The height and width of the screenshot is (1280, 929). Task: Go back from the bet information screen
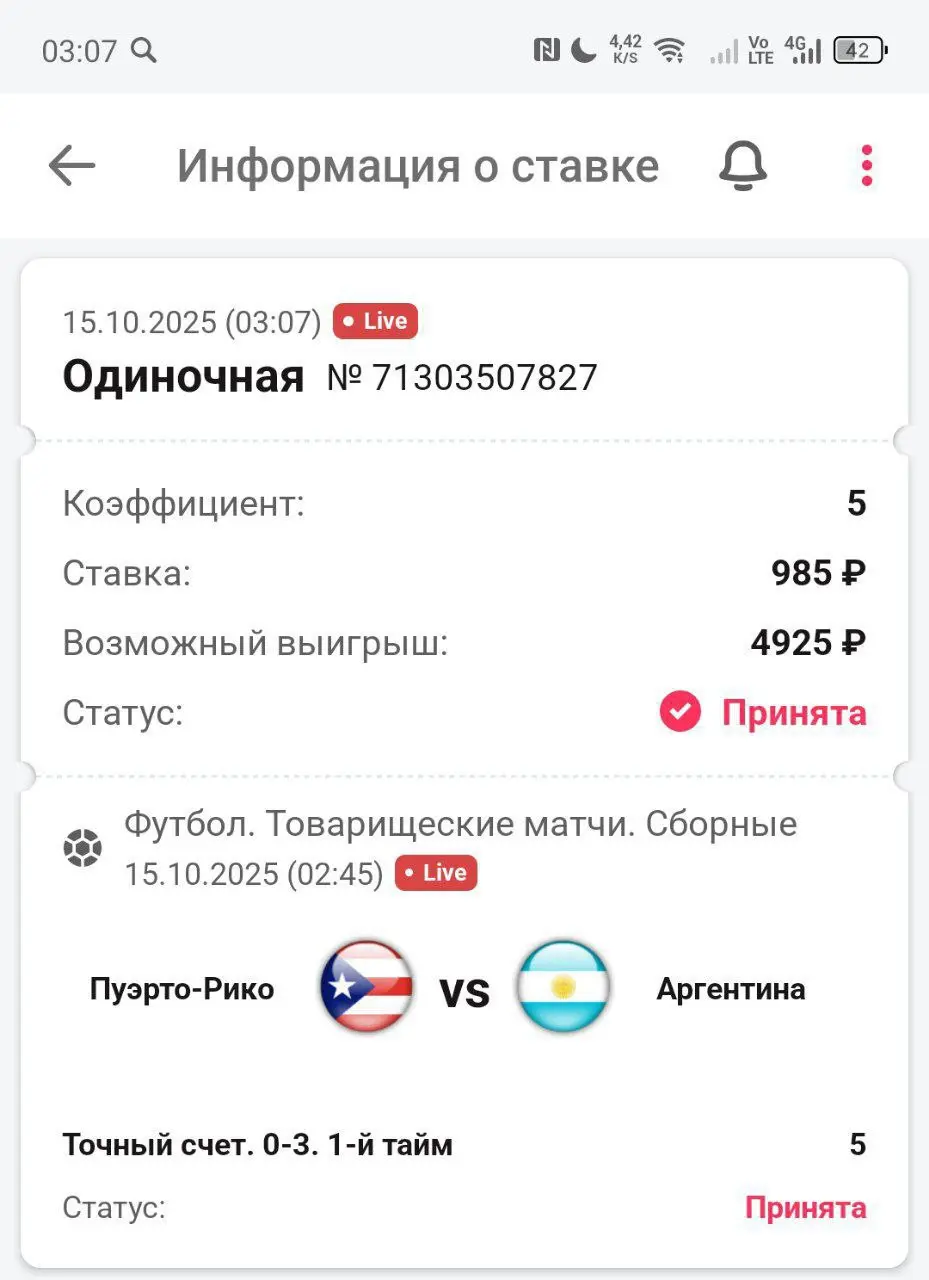click(x=72, y=166)
